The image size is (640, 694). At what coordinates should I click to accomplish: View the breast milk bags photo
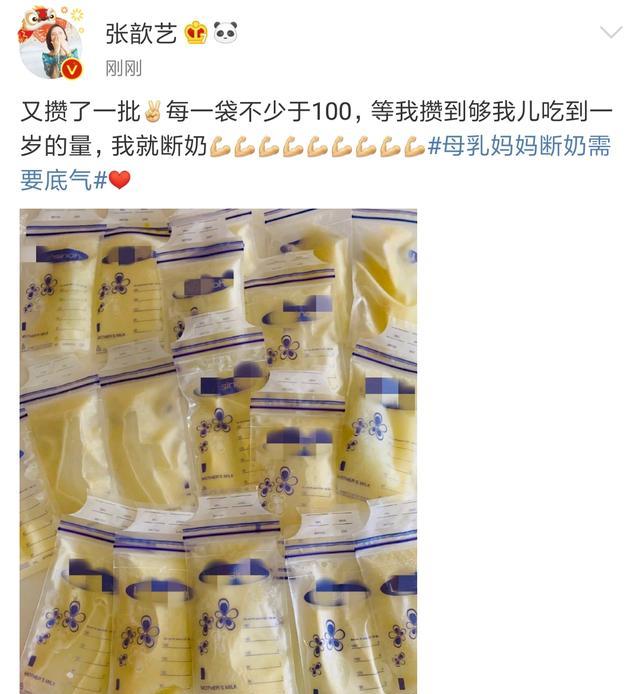[218, 450]
